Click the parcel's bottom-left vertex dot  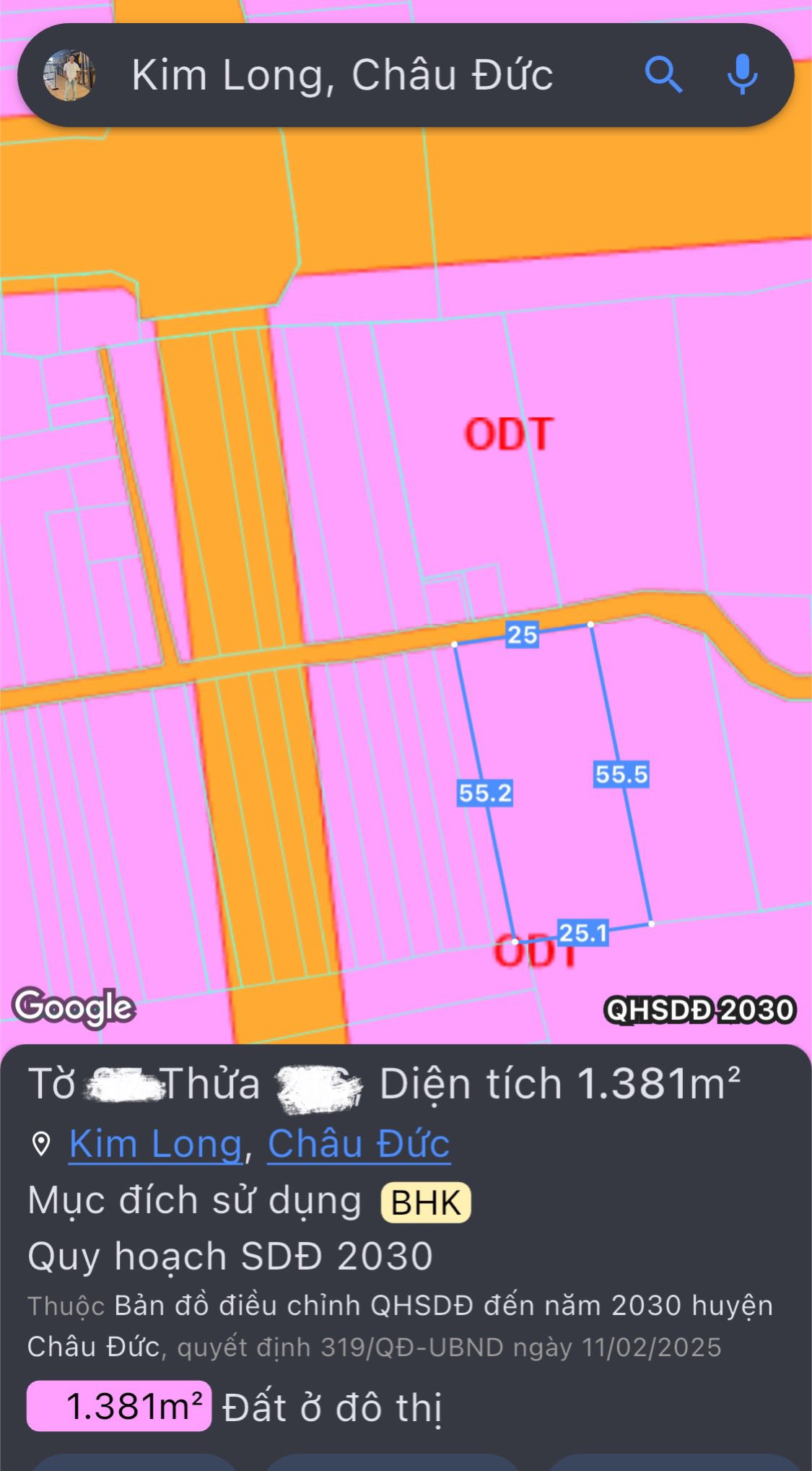514,941
